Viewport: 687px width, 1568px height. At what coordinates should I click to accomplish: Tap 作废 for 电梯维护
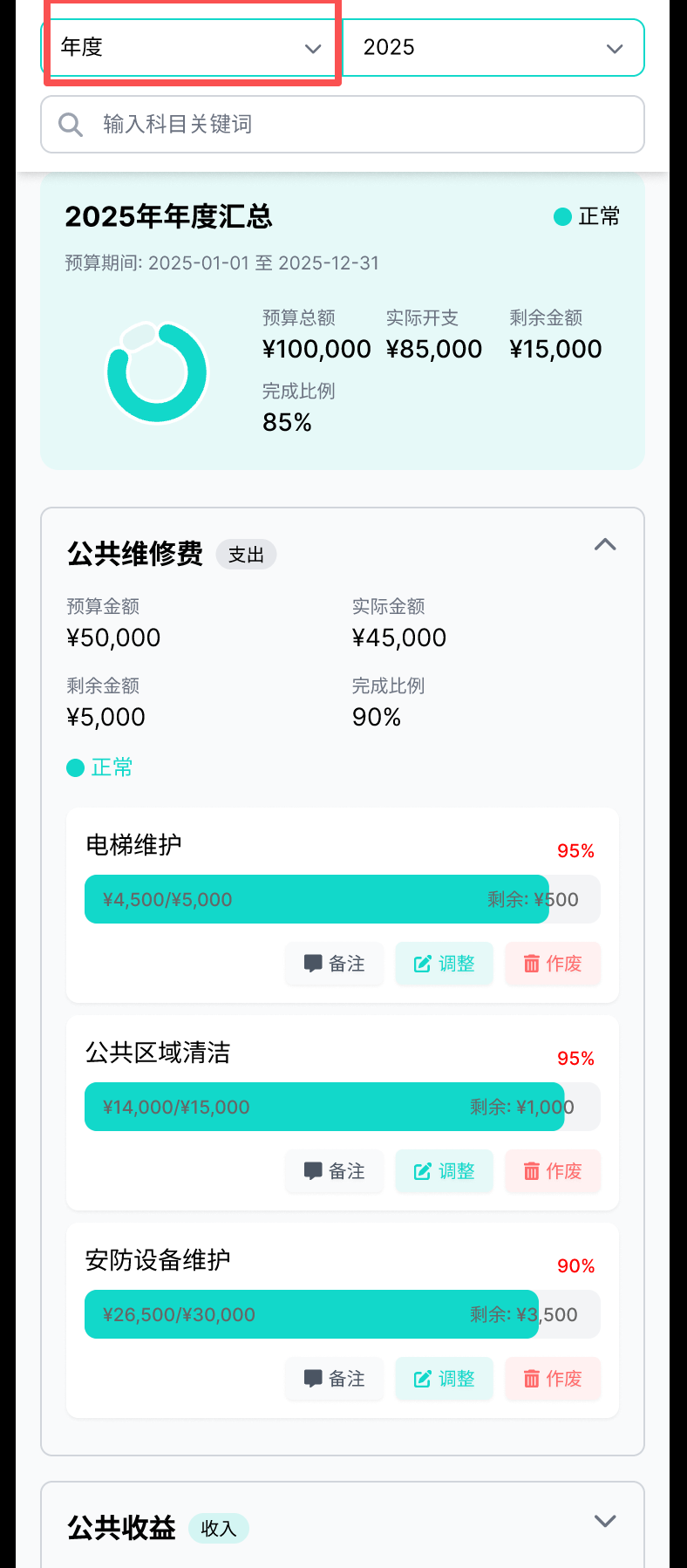pyautogui.click(x=553, y=964)
